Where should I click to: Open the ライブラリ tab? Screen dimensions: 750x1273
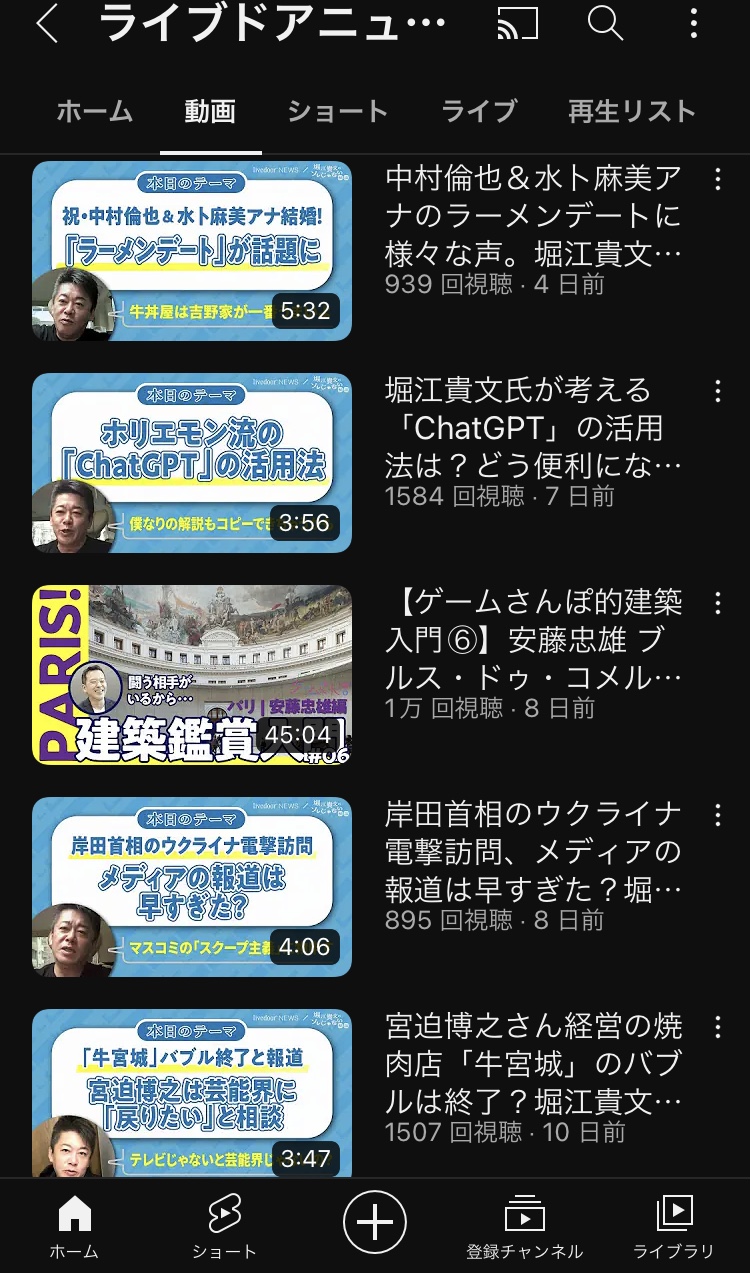click(x=674, y=1227)
